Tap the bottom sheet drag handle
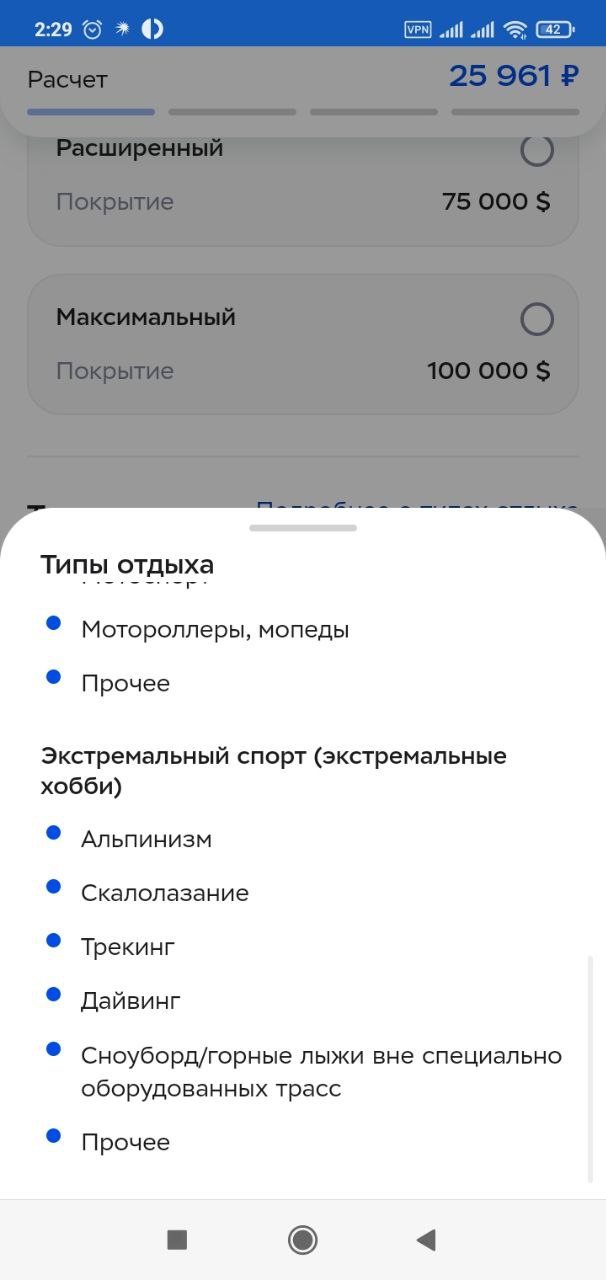 [x=303, y=527]
